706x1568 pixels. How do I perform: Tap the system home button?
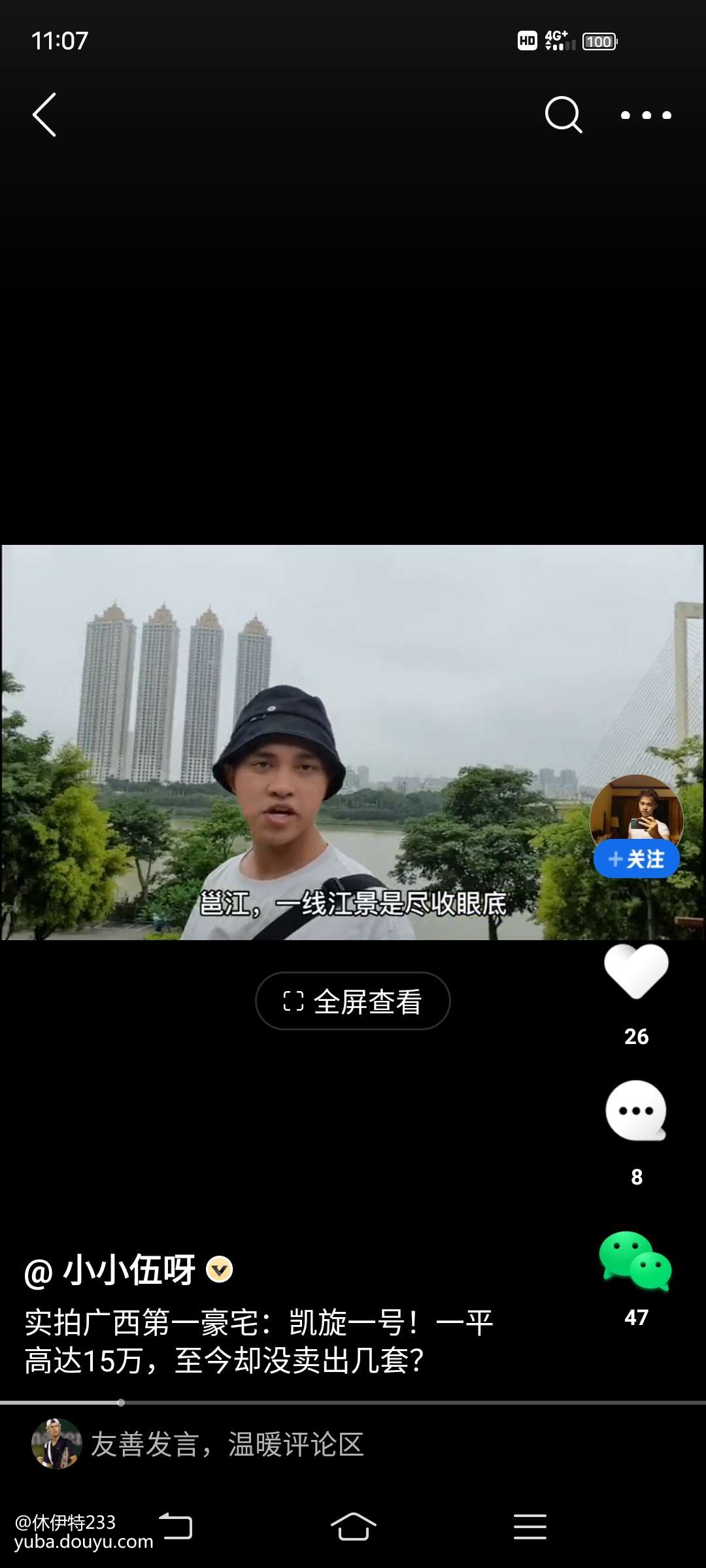pos(353,1527)
